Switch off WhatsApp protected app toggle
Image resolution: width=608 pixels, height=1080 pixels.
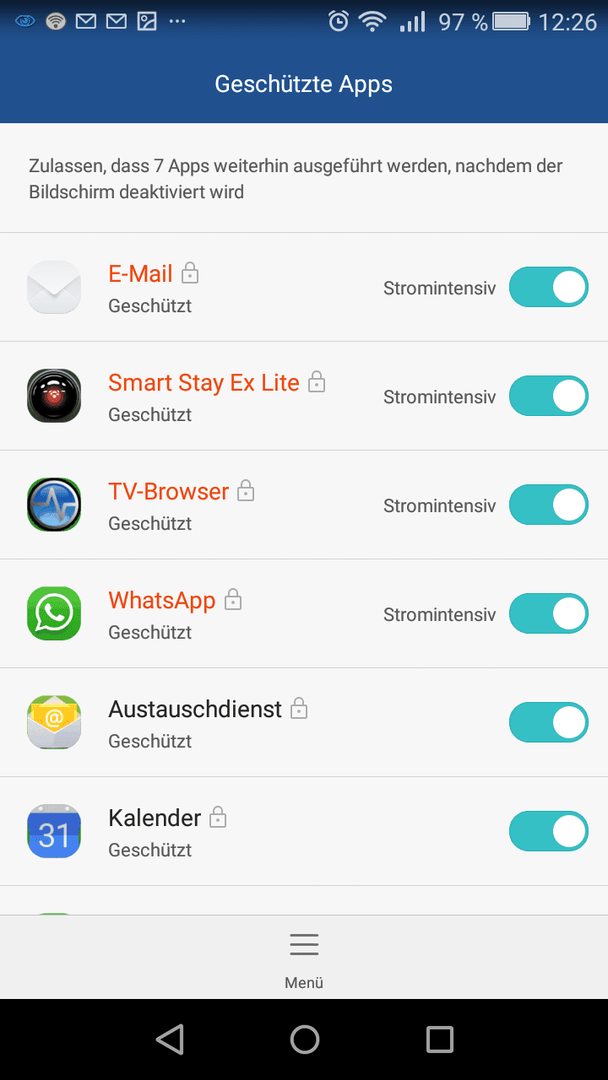pyautogui.click(x=549, y=613)
